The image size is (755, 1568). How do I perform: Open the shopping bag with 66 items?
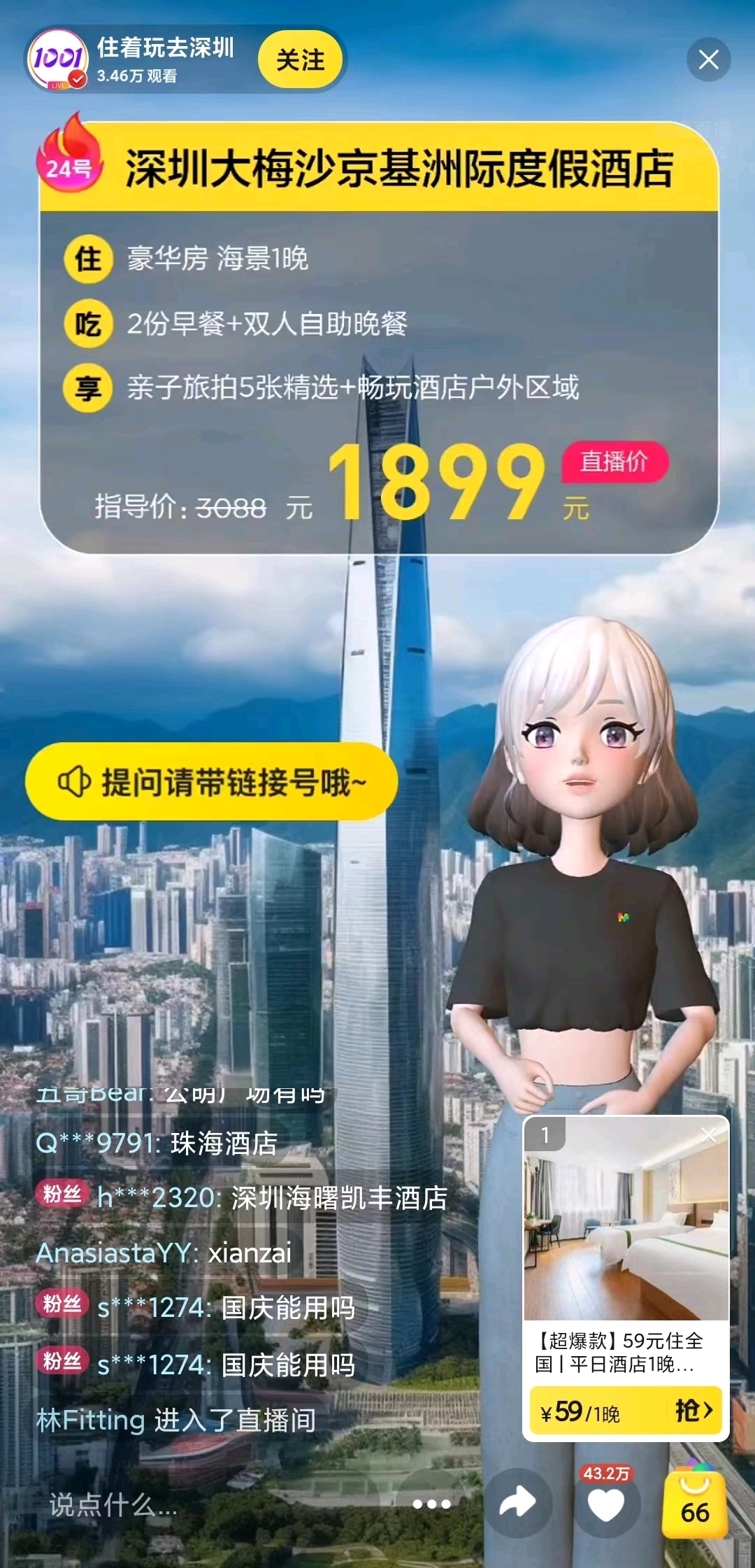coord(694,1504)
